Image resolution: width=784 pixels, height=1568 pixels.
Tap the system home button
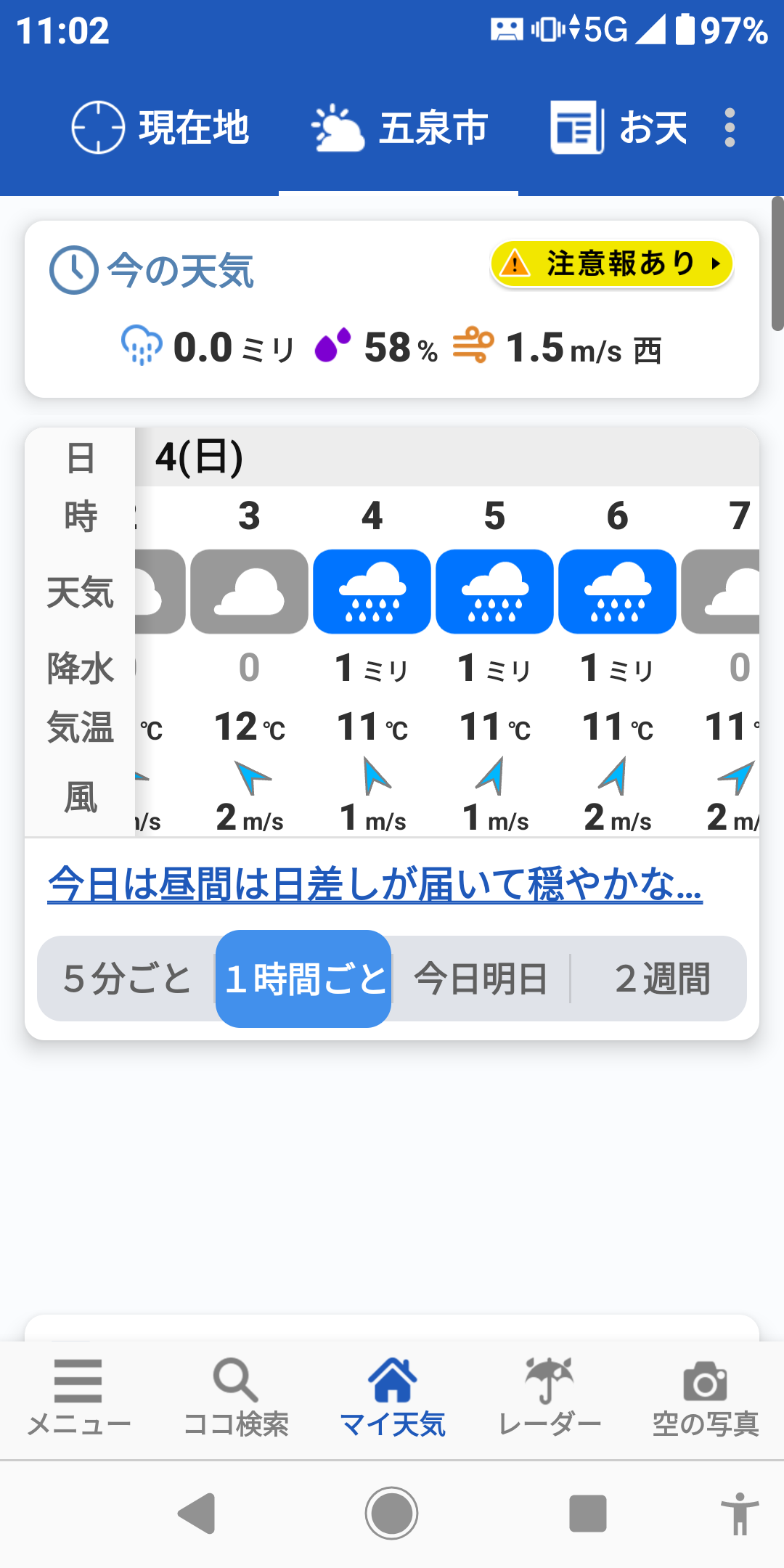(391, 1514)
